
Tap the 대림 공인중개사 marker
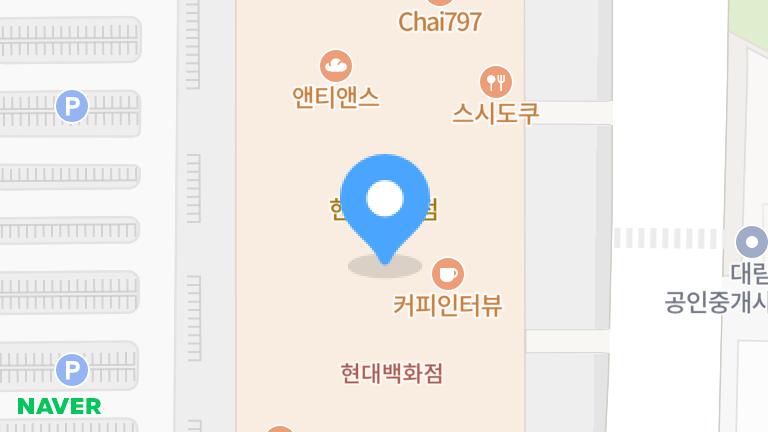tap(750, 242)
